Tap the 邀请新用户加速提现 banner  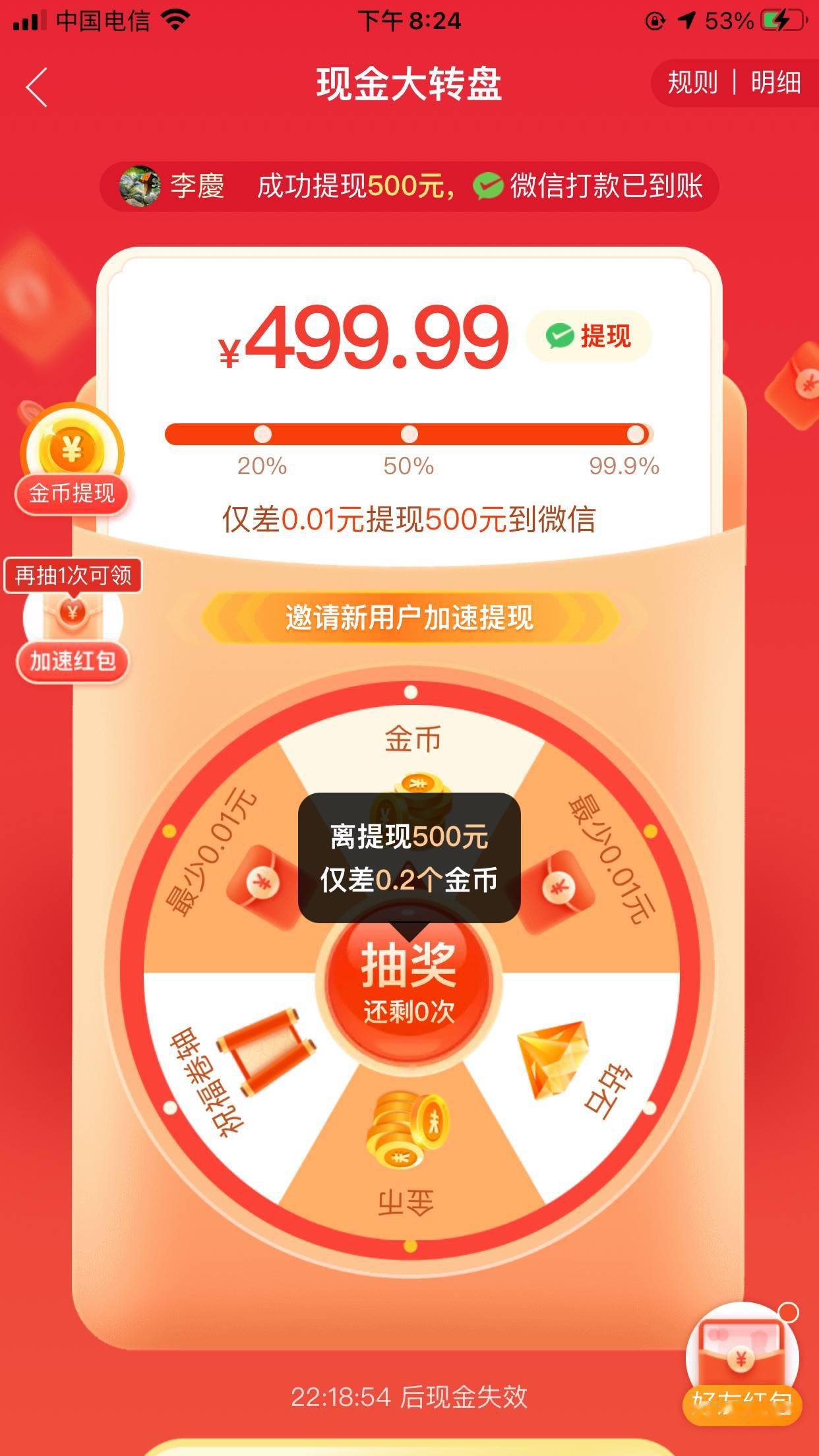(409, 618)
